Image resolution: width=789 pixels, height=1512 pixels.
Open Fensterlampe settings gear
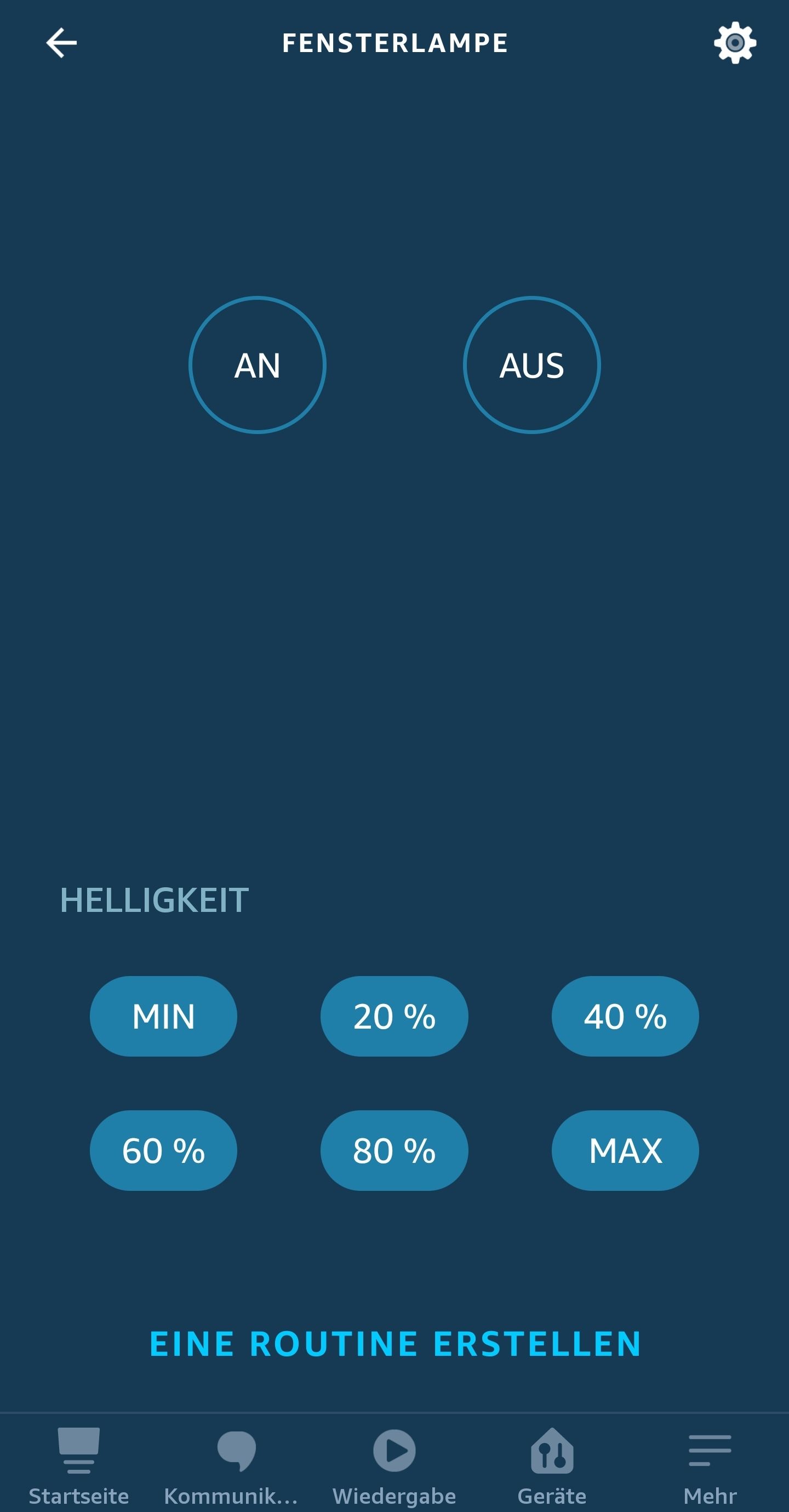click(734, 43)
